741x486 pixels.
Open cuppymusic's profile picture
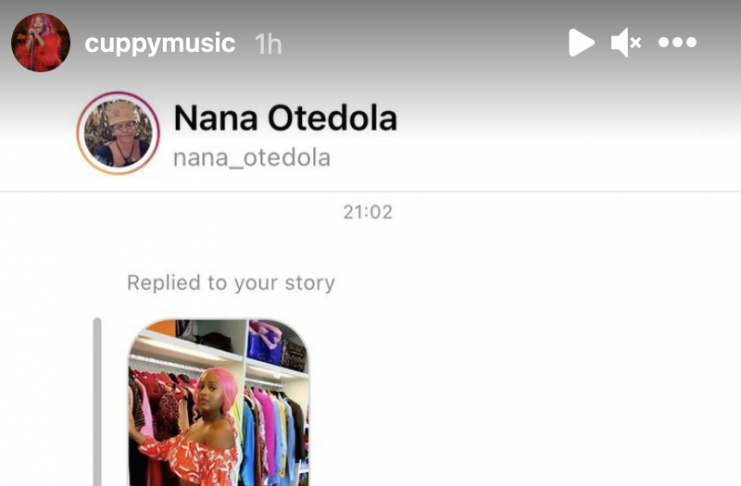tap(40, 43)
